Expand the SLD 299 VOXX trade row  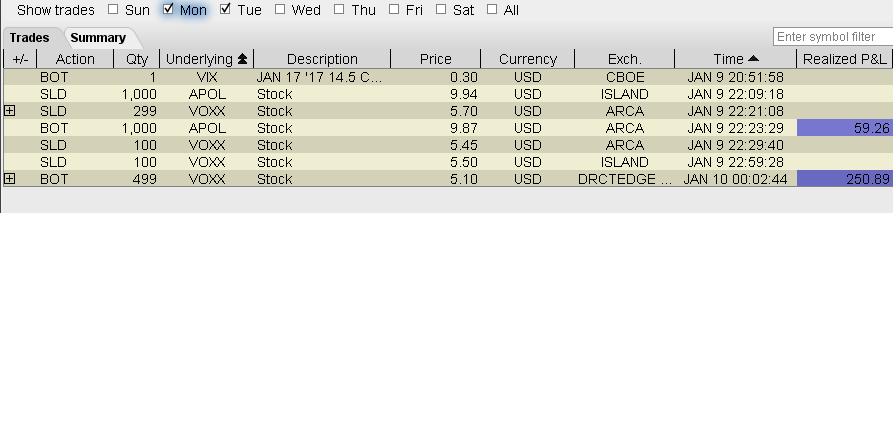[9, 111]
